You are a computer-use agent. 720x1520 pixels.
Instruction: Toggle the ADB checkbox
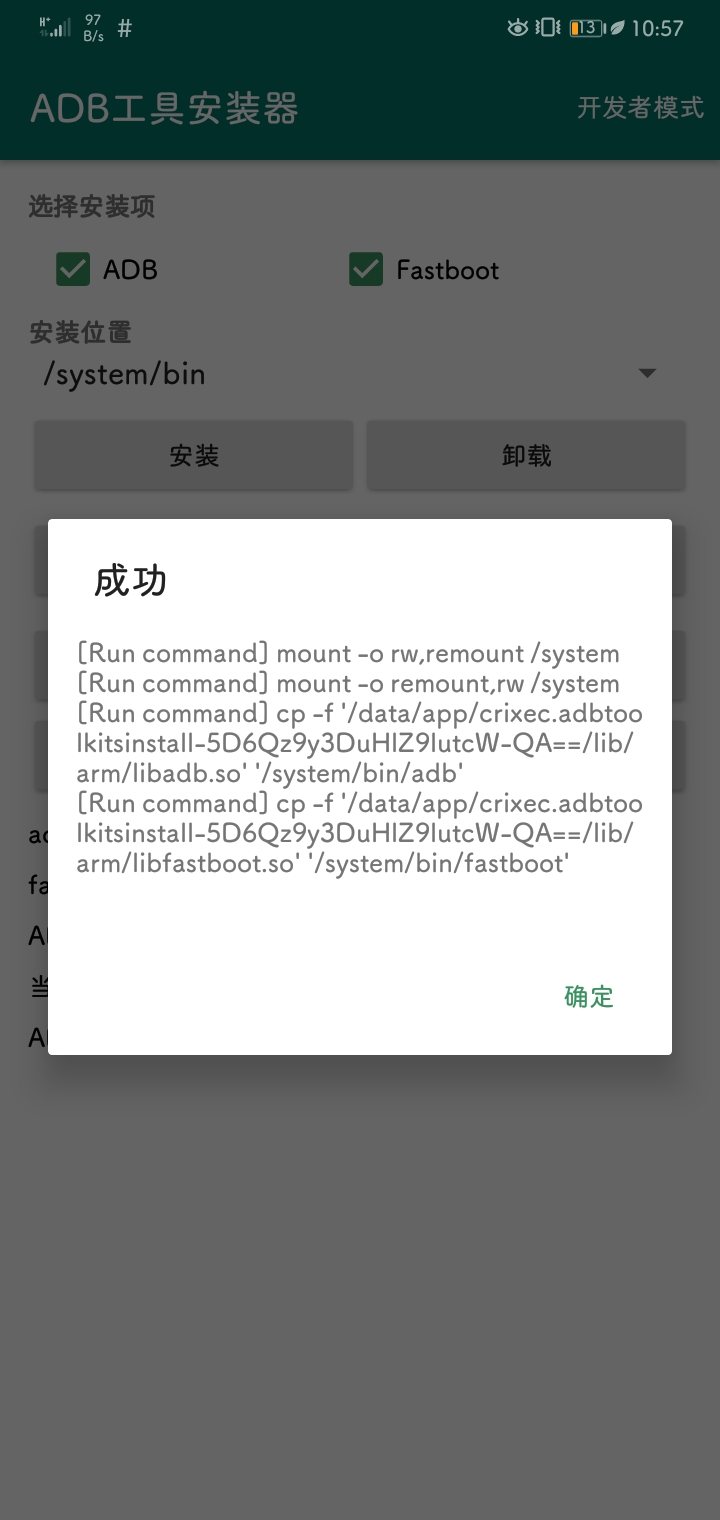point(74,269)
